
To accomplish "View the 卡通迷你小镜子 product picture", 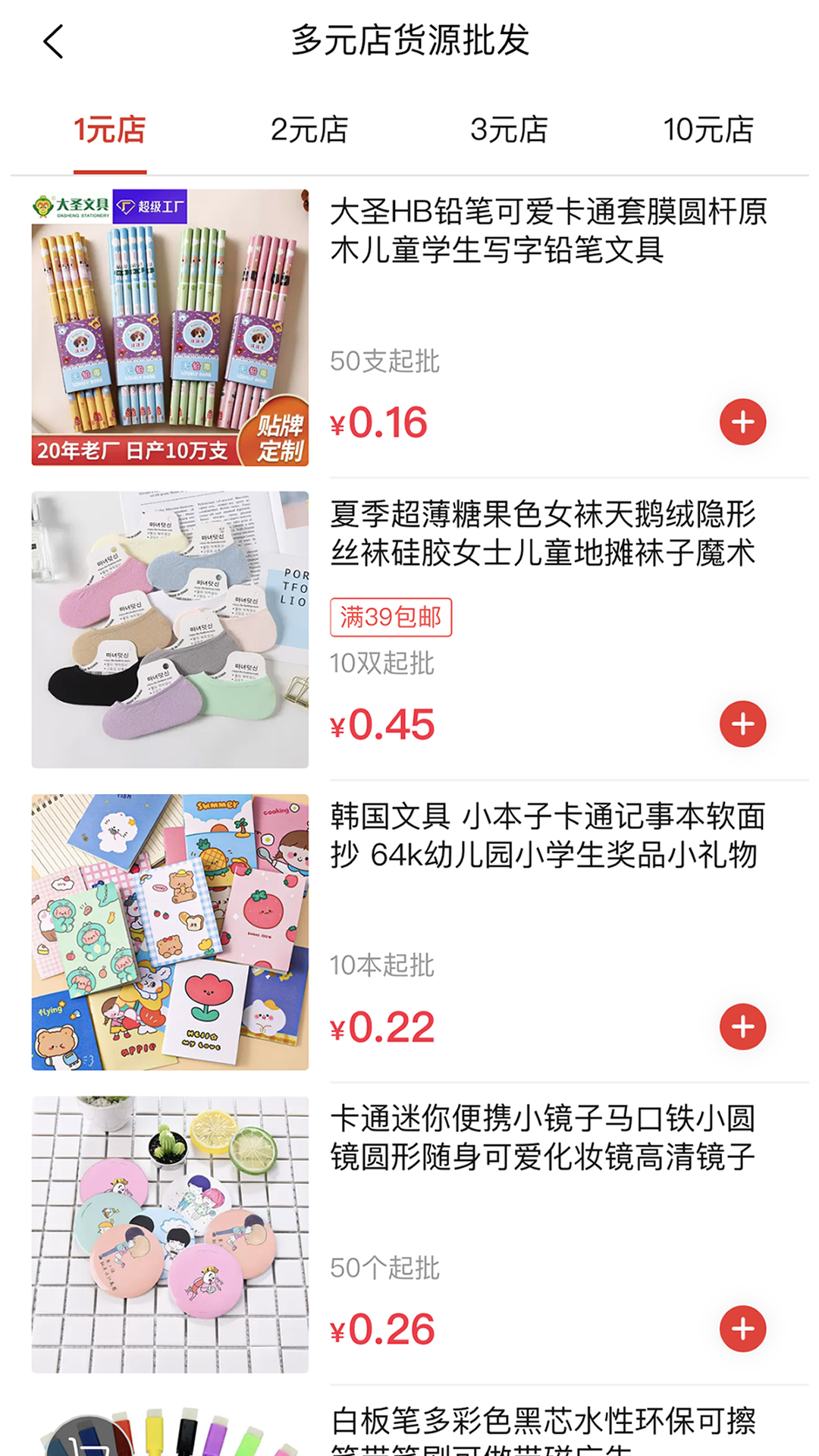I will coord(170,1234).
